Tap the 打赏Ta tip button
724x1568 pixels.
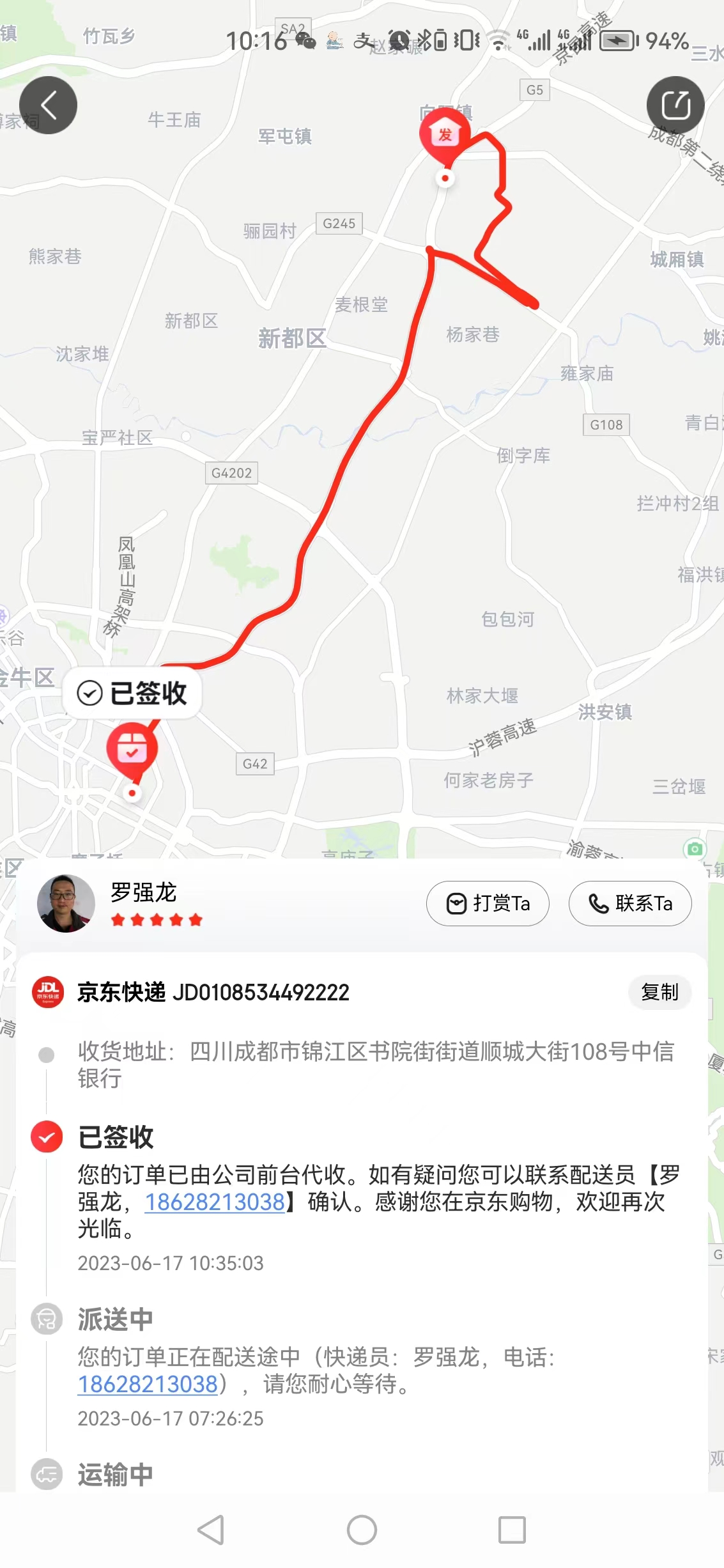(x=488, y=903)
